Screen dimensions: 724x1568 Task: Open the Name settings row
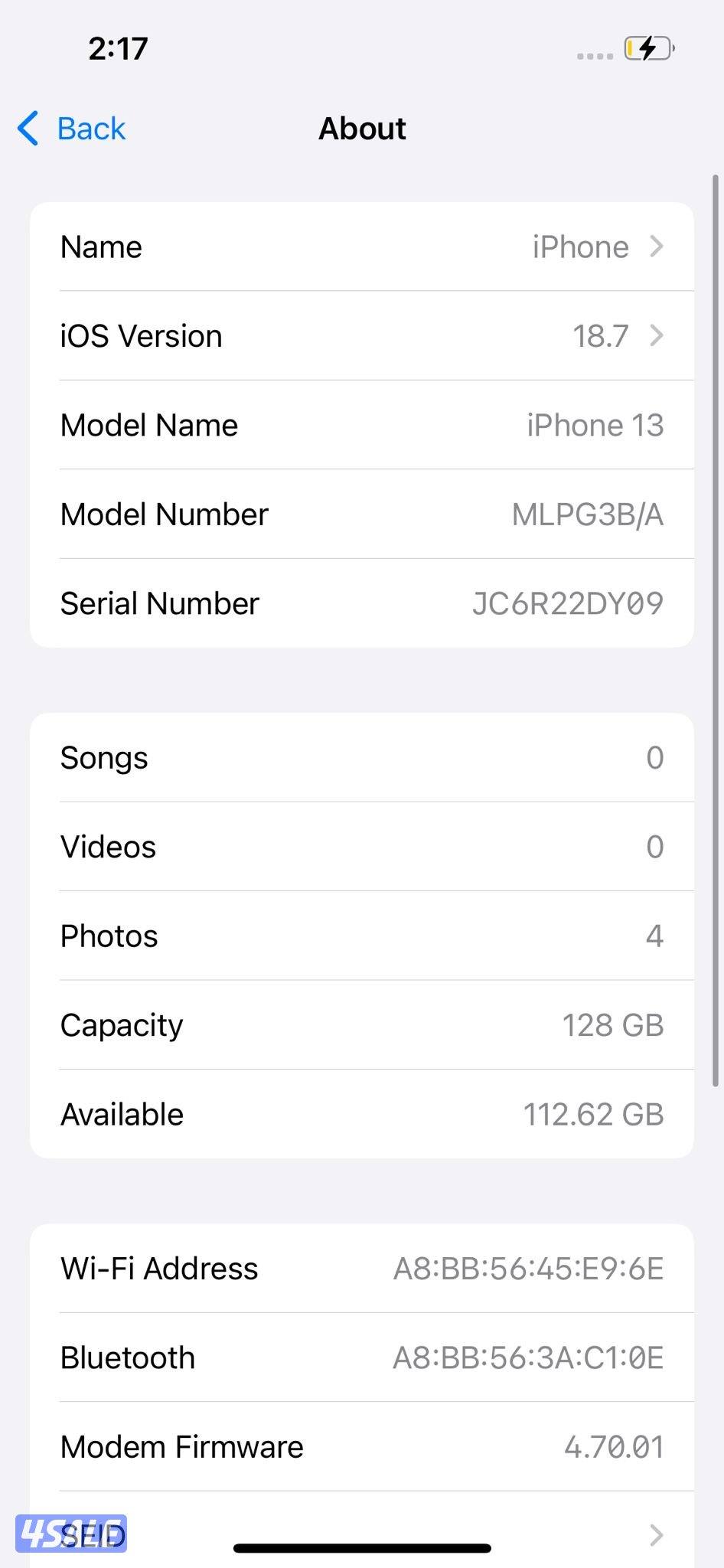[x=362, y=247]
